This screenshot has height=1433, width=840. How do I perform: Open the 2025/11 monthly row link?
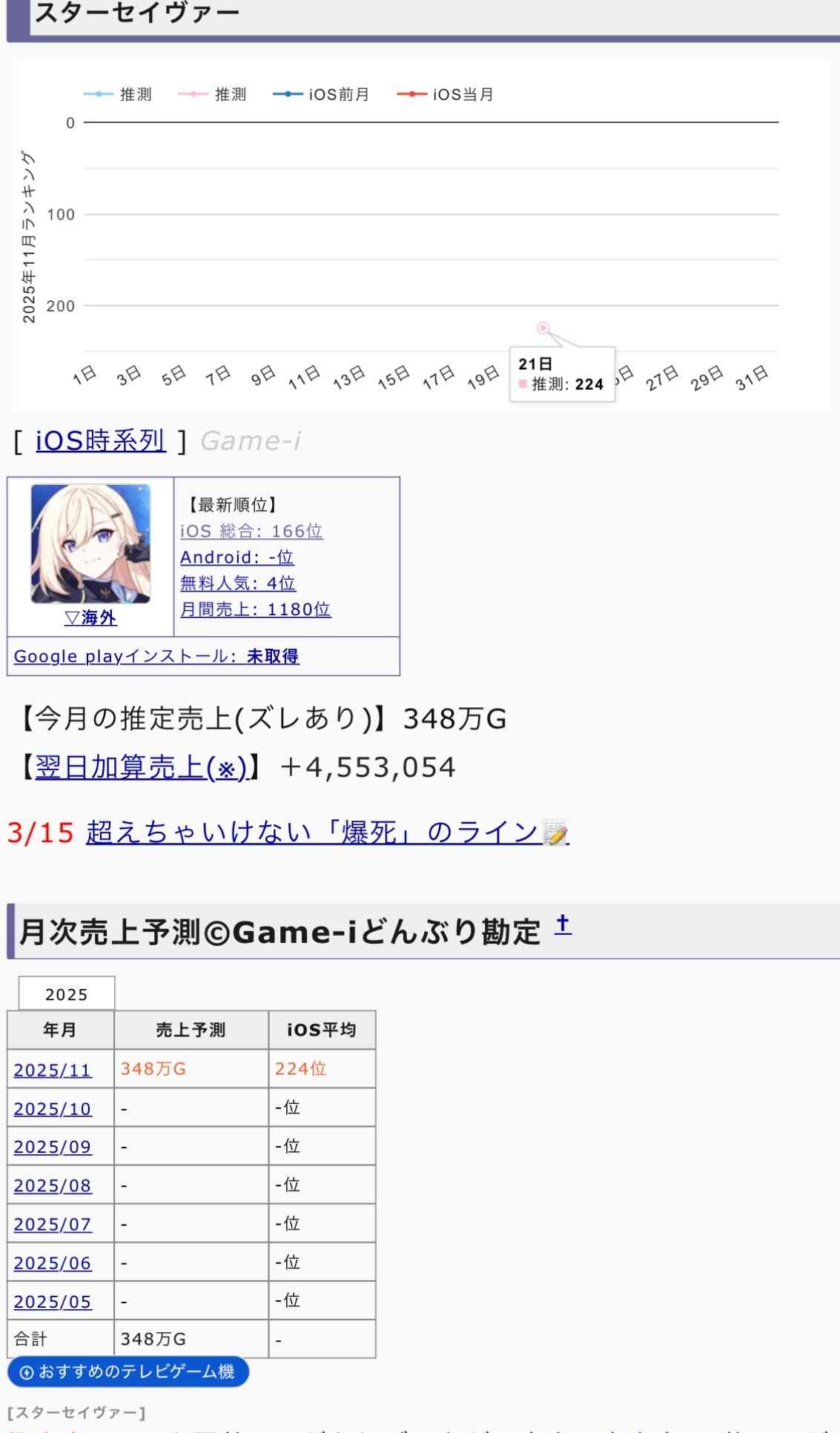click(x=53, y=1070)
